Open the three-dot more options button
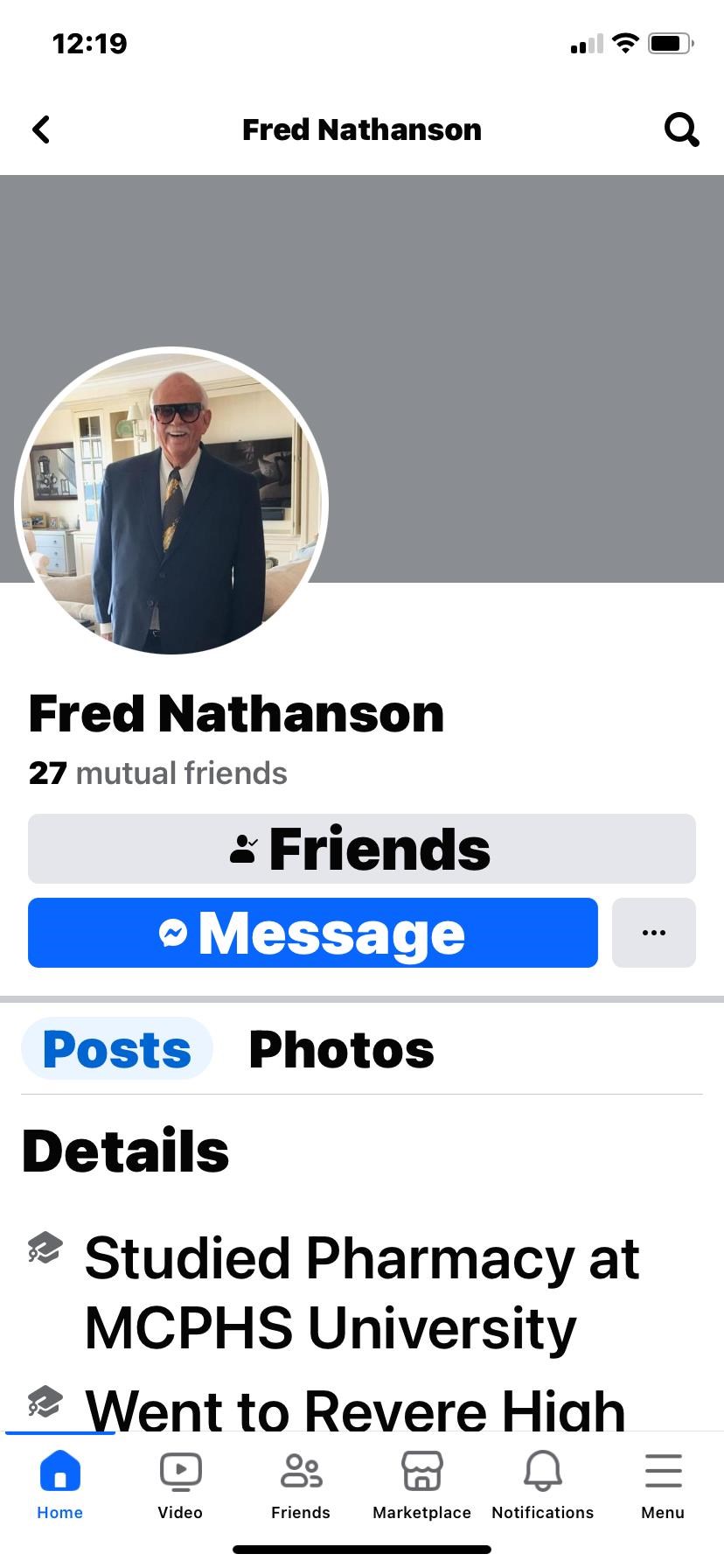 [653, 933]
